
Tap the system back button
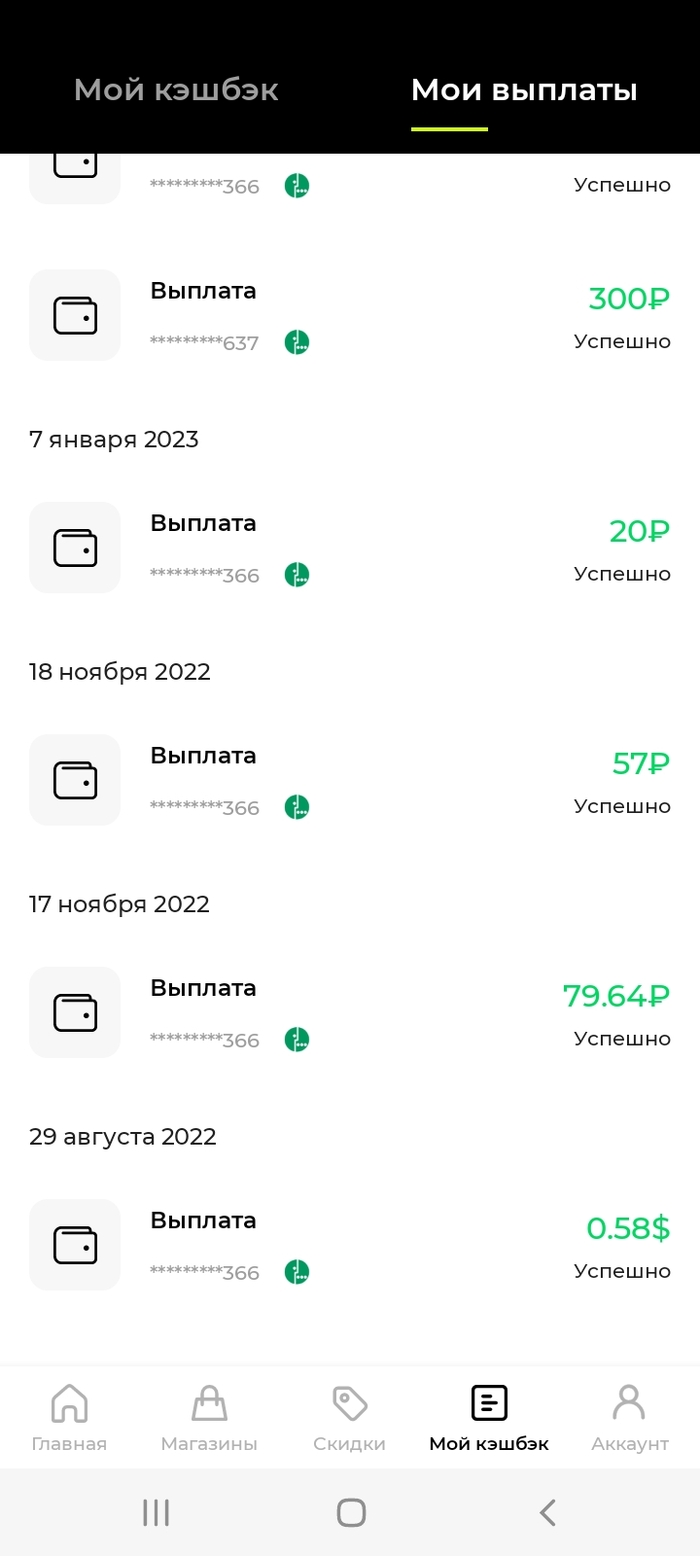click(547, 1512)
